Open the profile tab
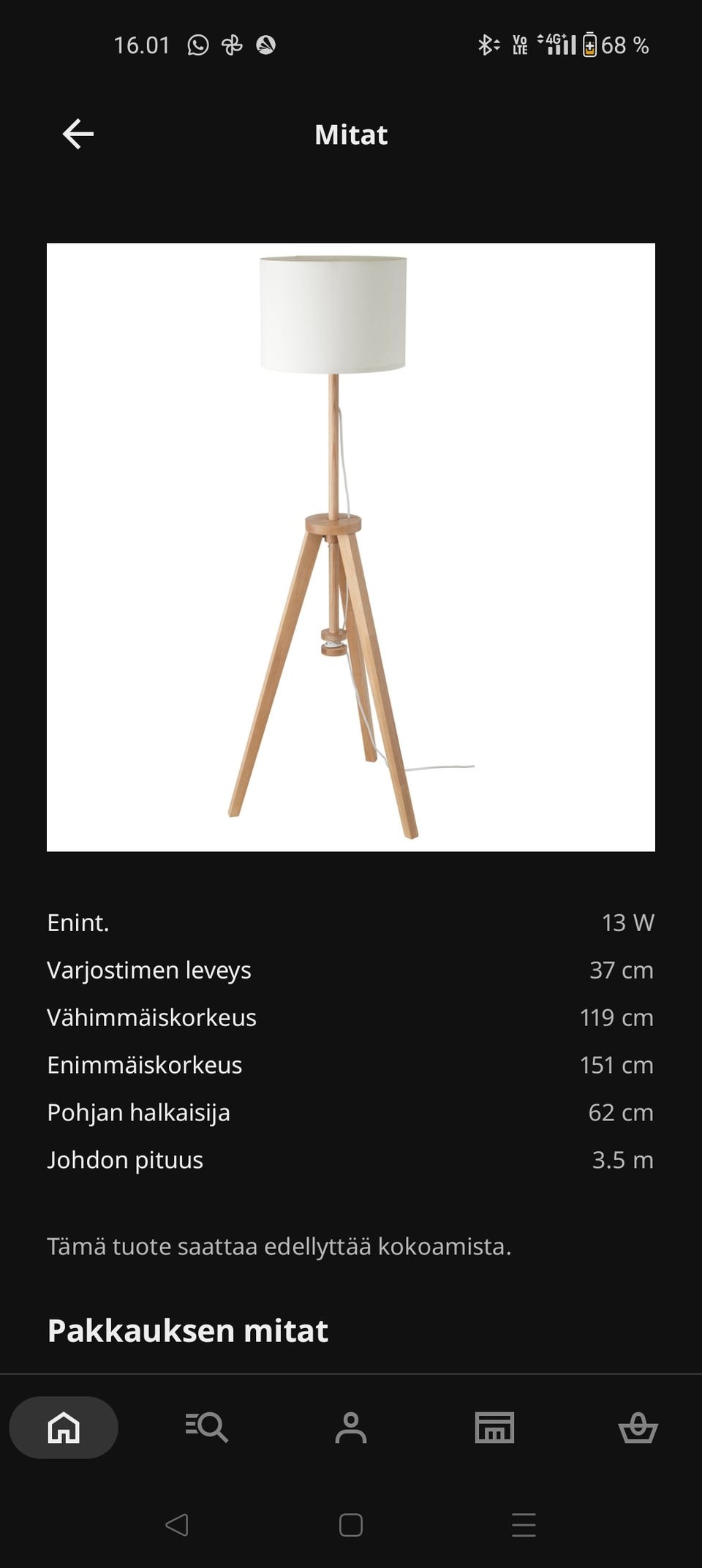The image size is (702, 1568). tap(351, 1427)
